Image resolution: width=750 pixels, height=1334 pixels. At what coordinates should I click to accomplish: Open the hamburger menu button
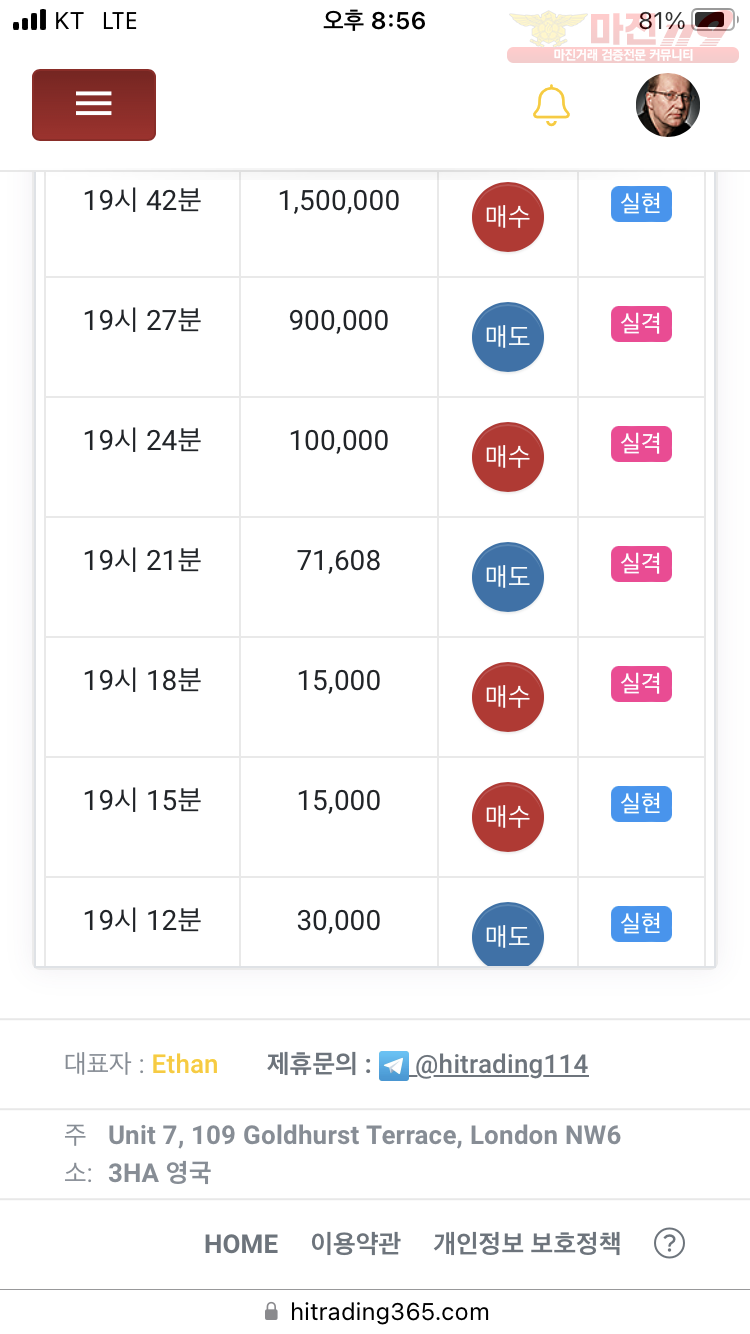tap(94, 105)
